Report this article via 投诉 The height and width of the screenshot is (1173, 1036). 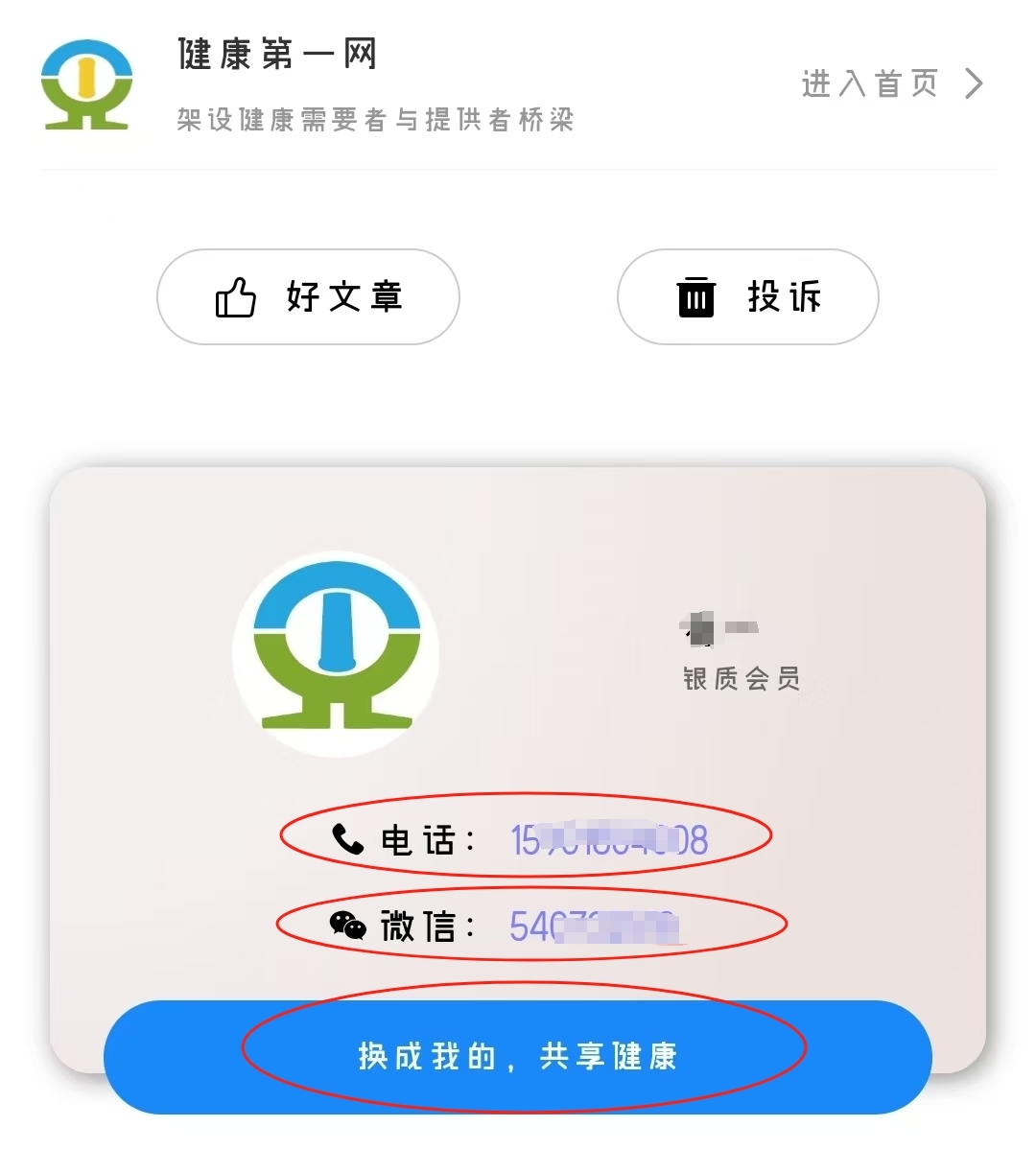[748, 297]
